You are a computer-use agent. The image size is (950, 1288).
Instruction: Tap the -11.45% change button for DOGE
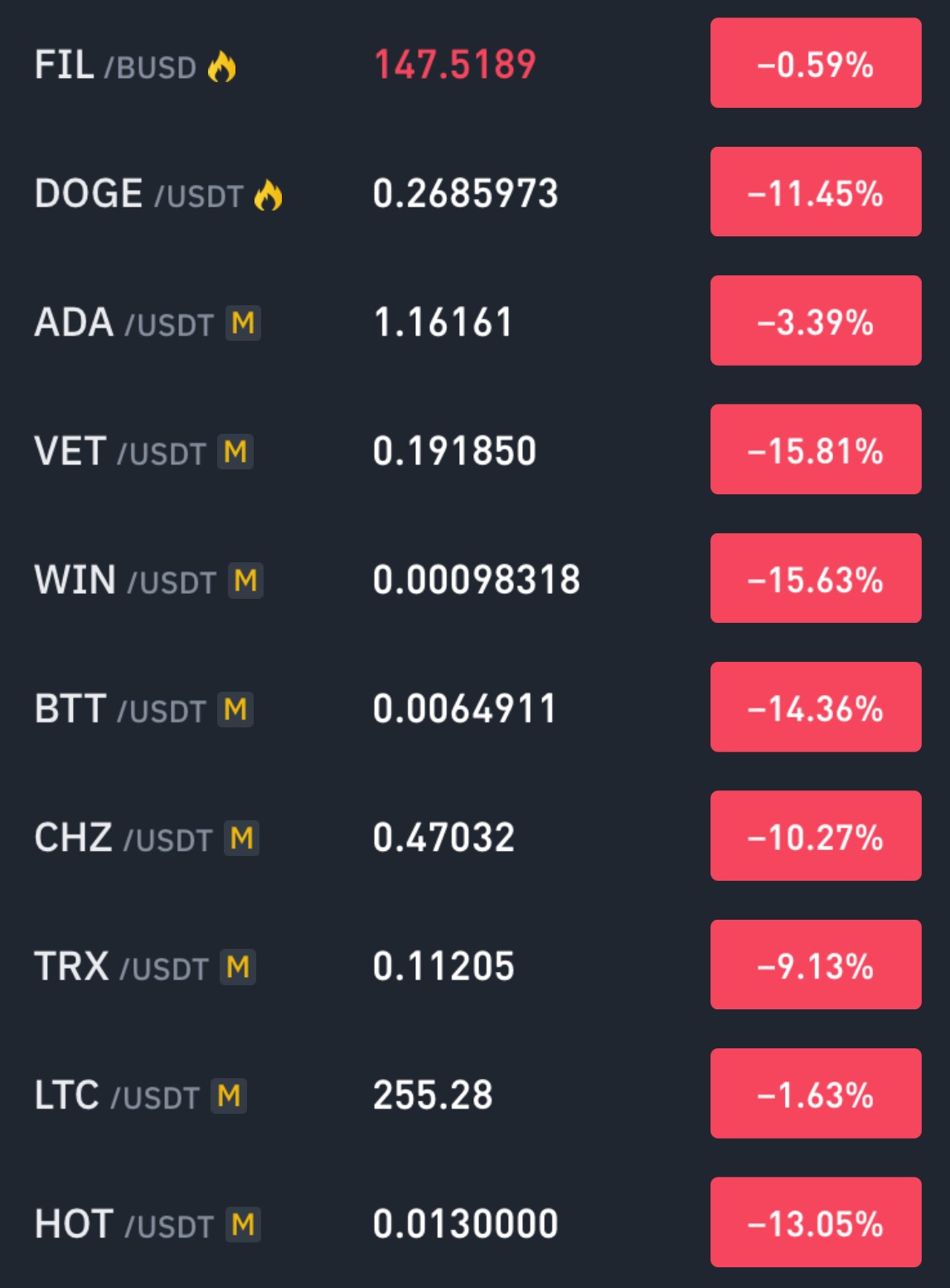click(x=816, y=192)
